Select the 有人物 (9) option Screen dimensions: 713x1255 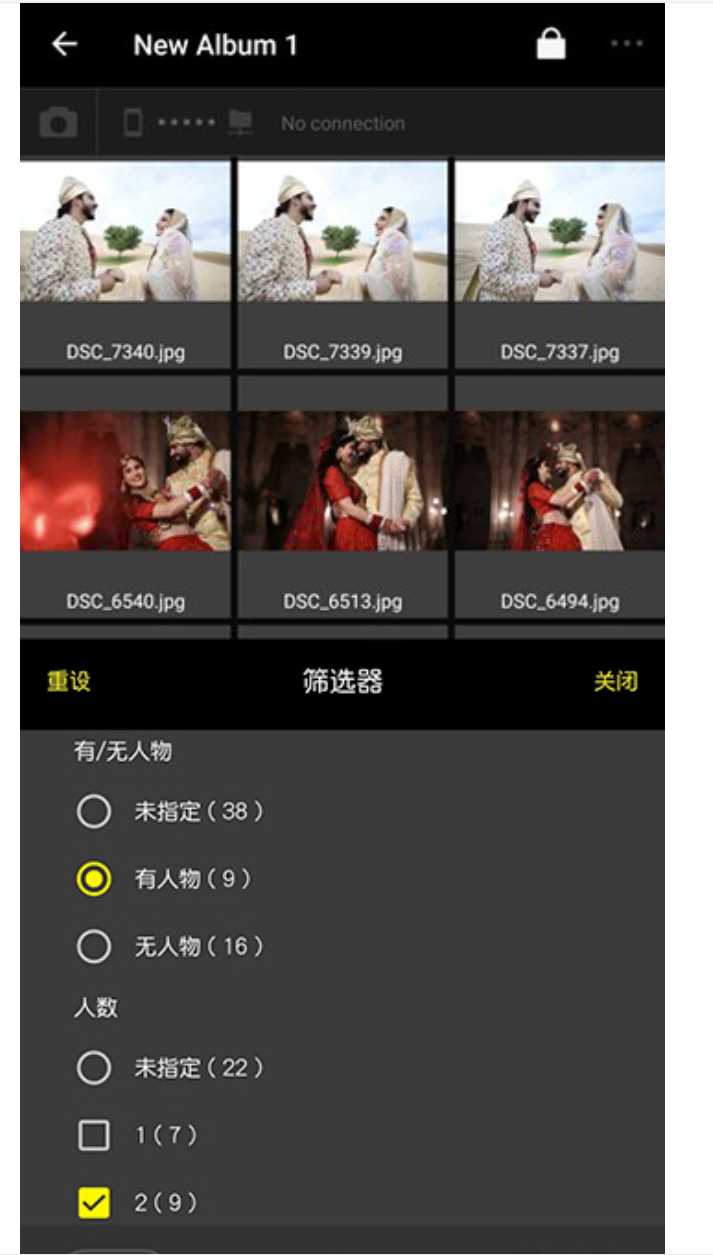point(94,879)
